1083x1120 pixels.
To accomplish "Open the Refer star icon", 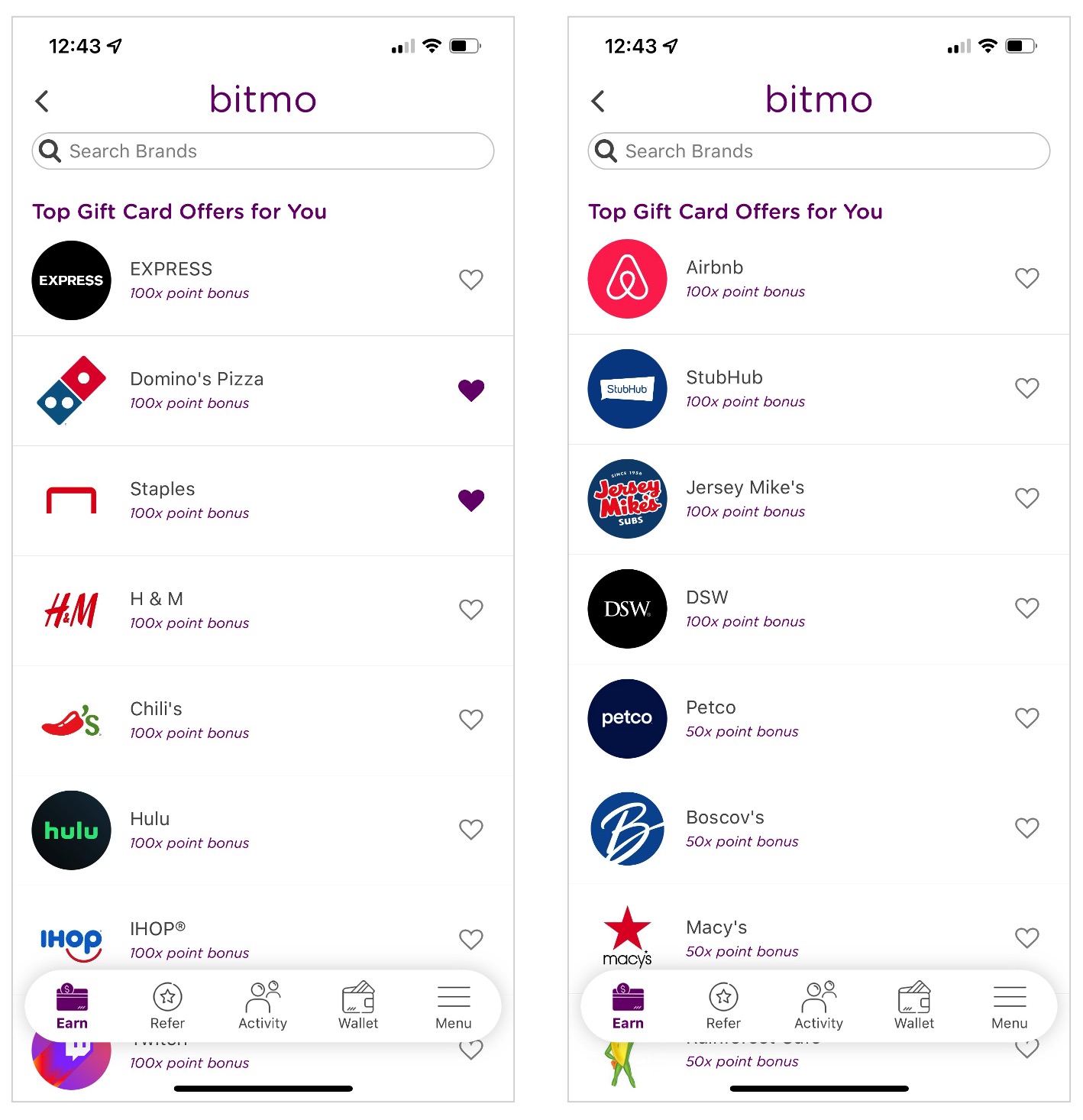I will (167, 997).
